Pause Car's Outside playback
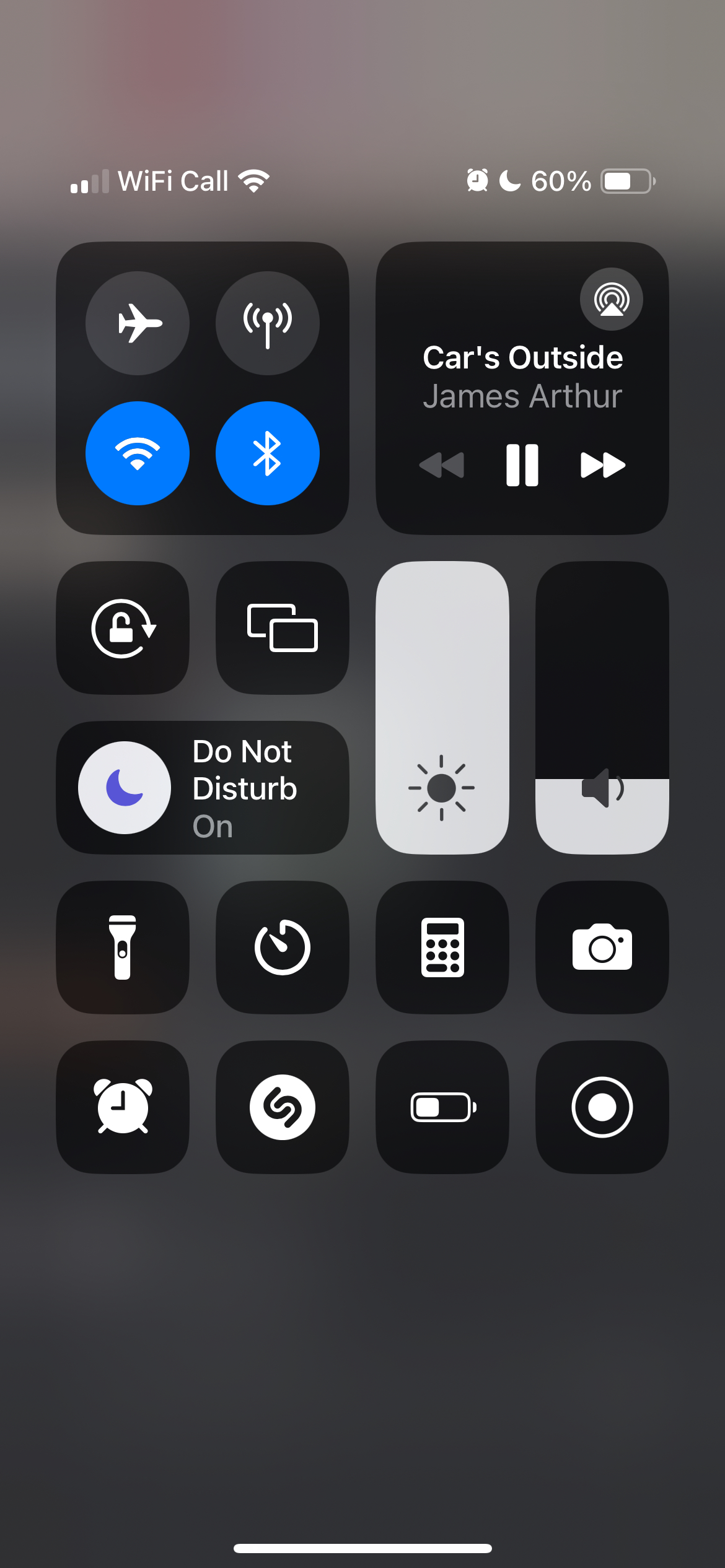 tap(522, 465)
